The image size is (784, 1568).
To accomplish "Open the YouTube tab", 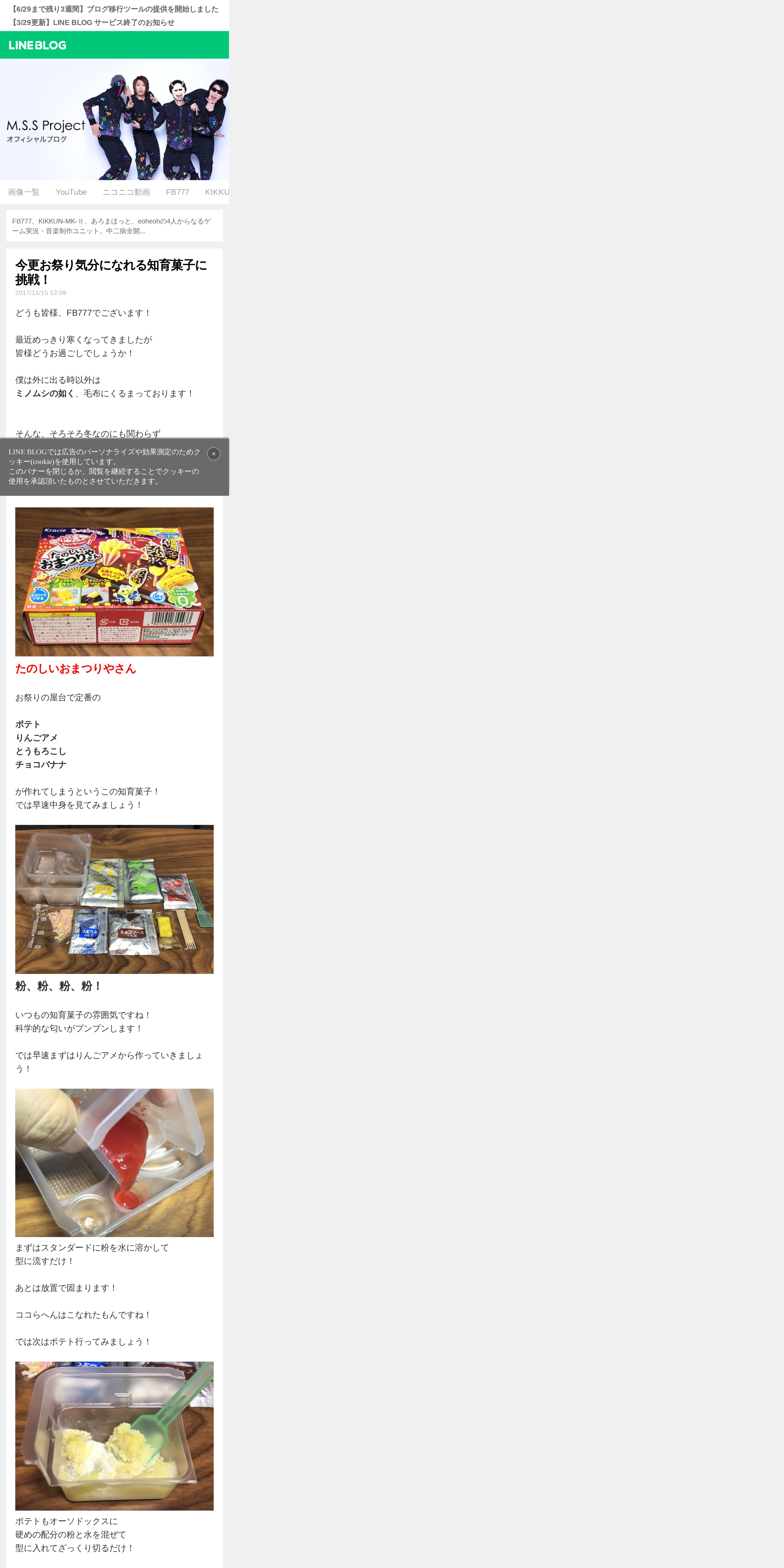I will pos(71,192).
